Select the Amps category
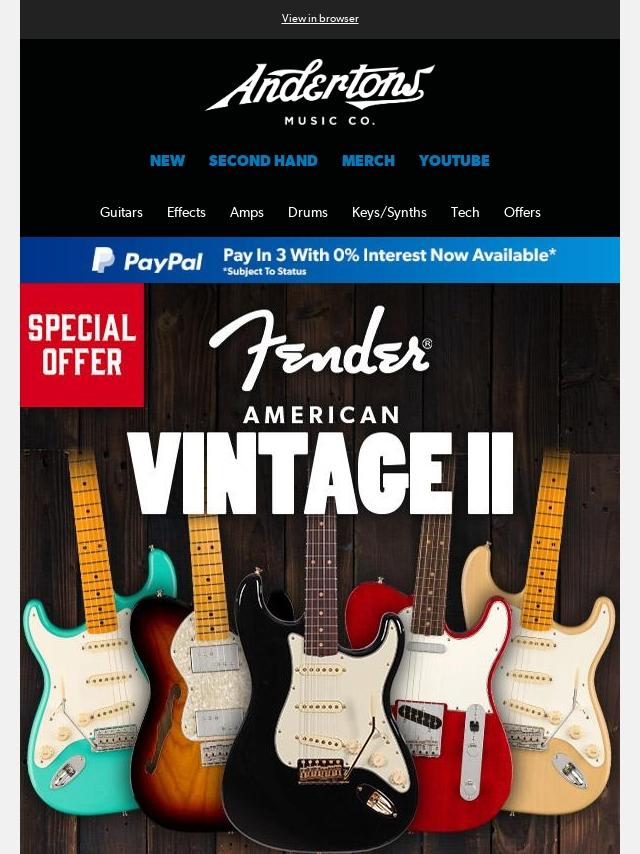 (x=247, y=212)
